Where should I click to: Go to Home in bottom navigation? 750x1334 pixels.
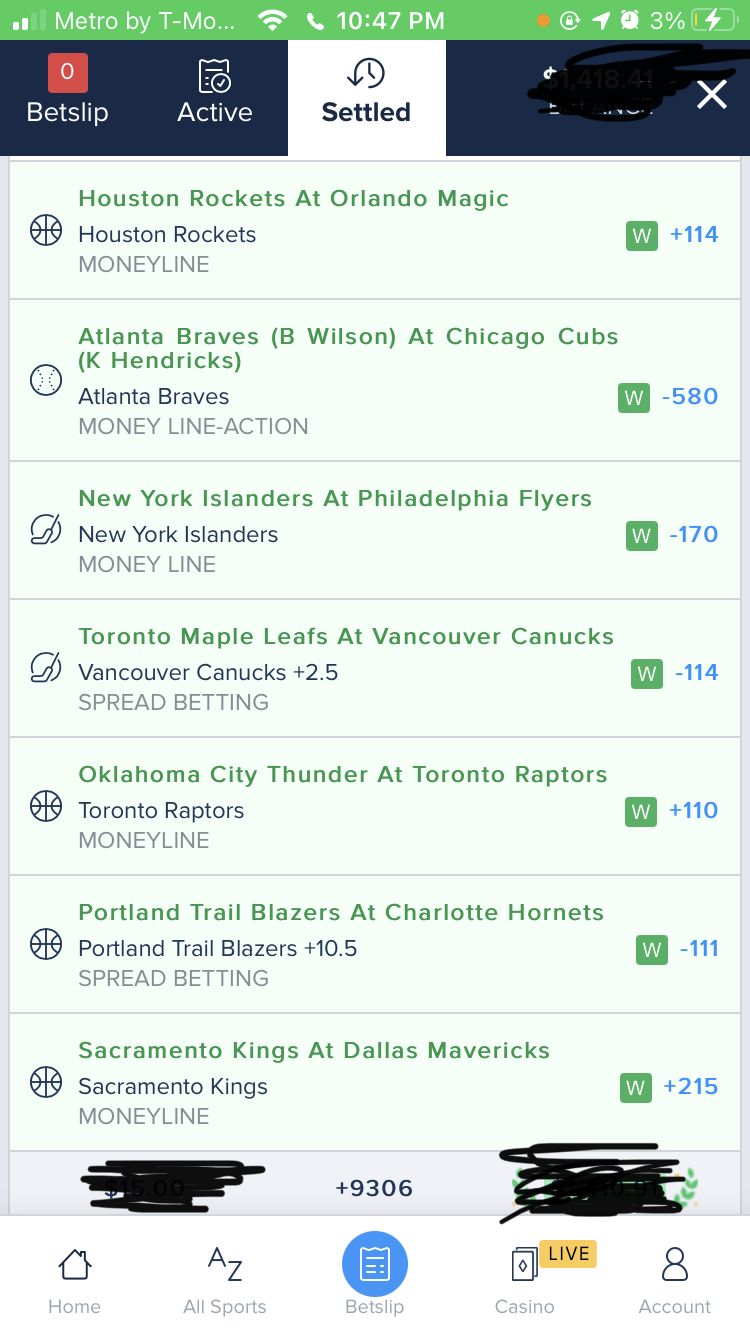[74, 1280]
